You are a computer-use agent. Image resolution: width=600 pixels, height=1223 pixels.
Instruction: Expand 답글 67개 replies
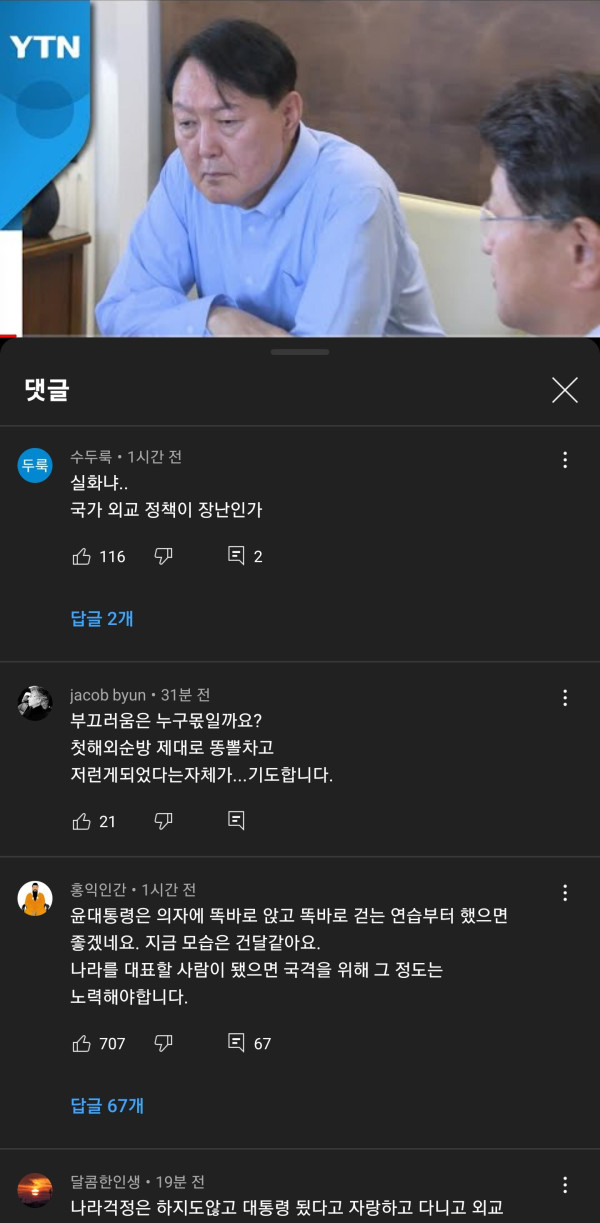[107, 1105]
